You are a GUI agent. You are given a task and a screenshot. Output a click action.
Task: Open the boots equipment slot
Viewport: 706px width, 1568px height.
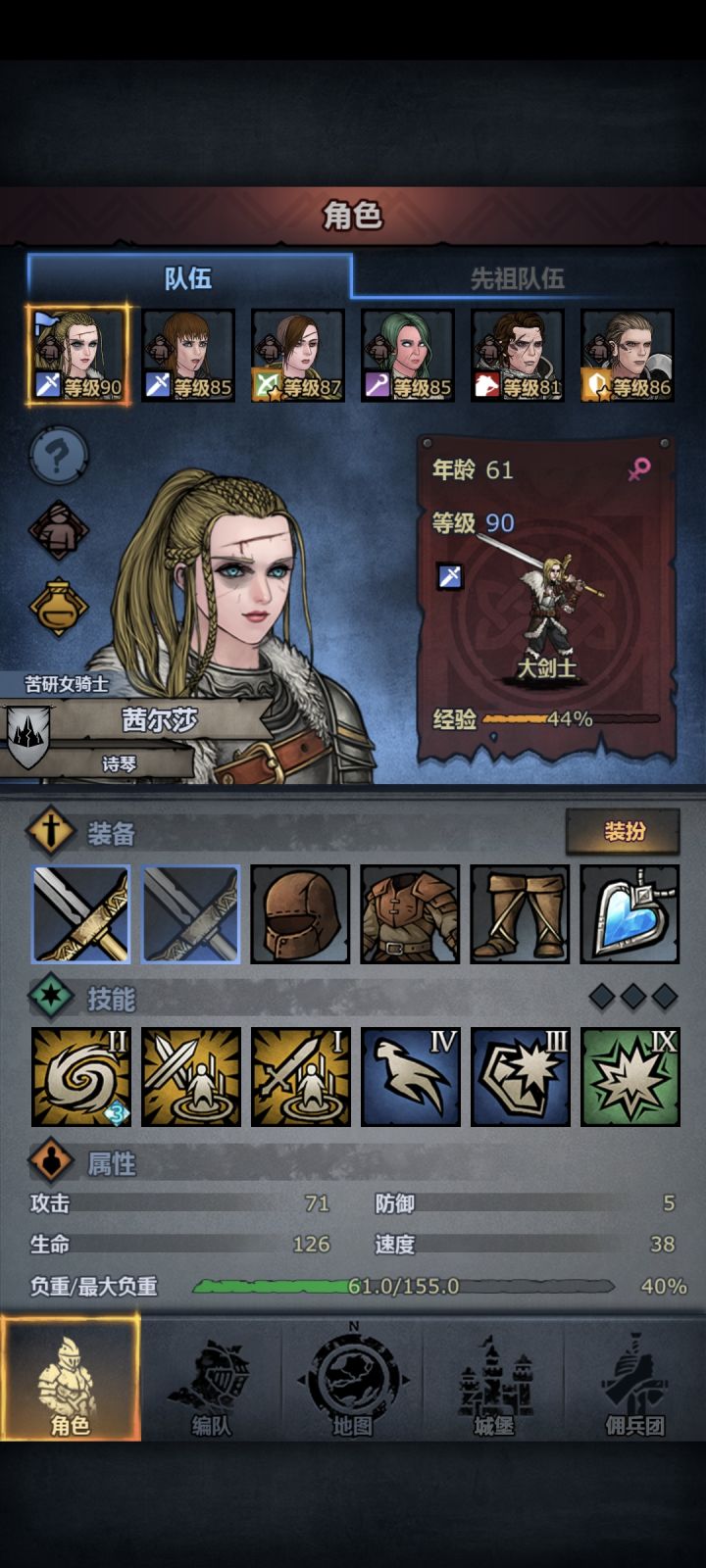coord(520,914)
